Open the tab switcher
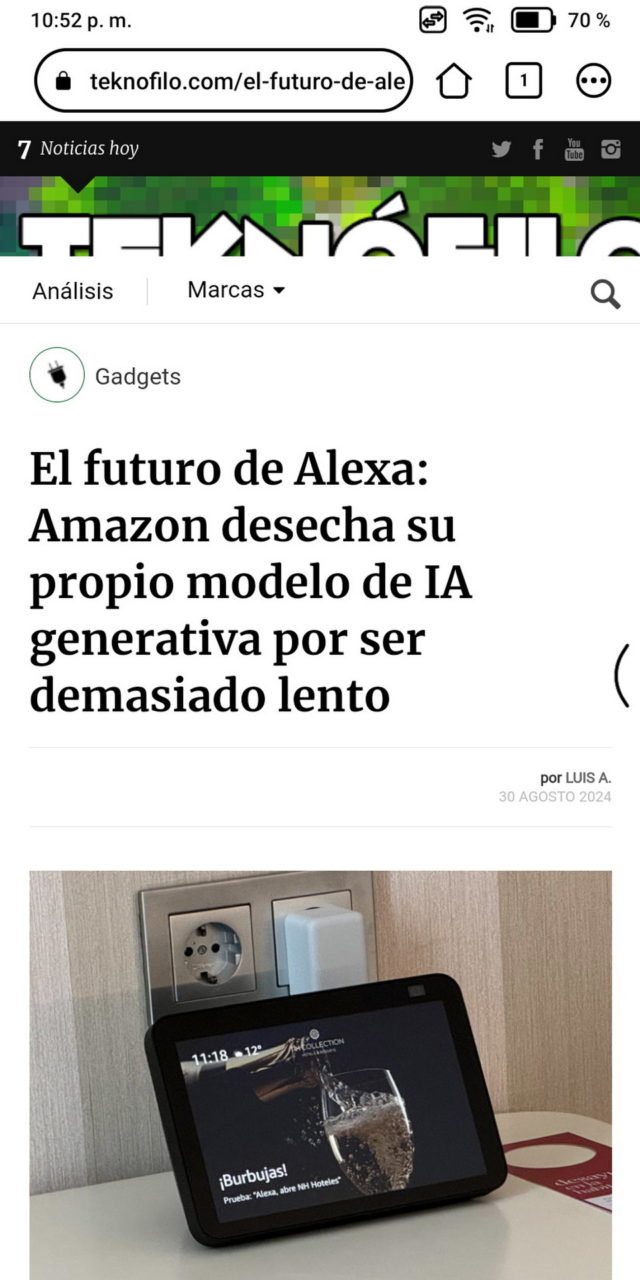Image resolution: width=640 pixels, height=1280 pixels. coord(523,81)
